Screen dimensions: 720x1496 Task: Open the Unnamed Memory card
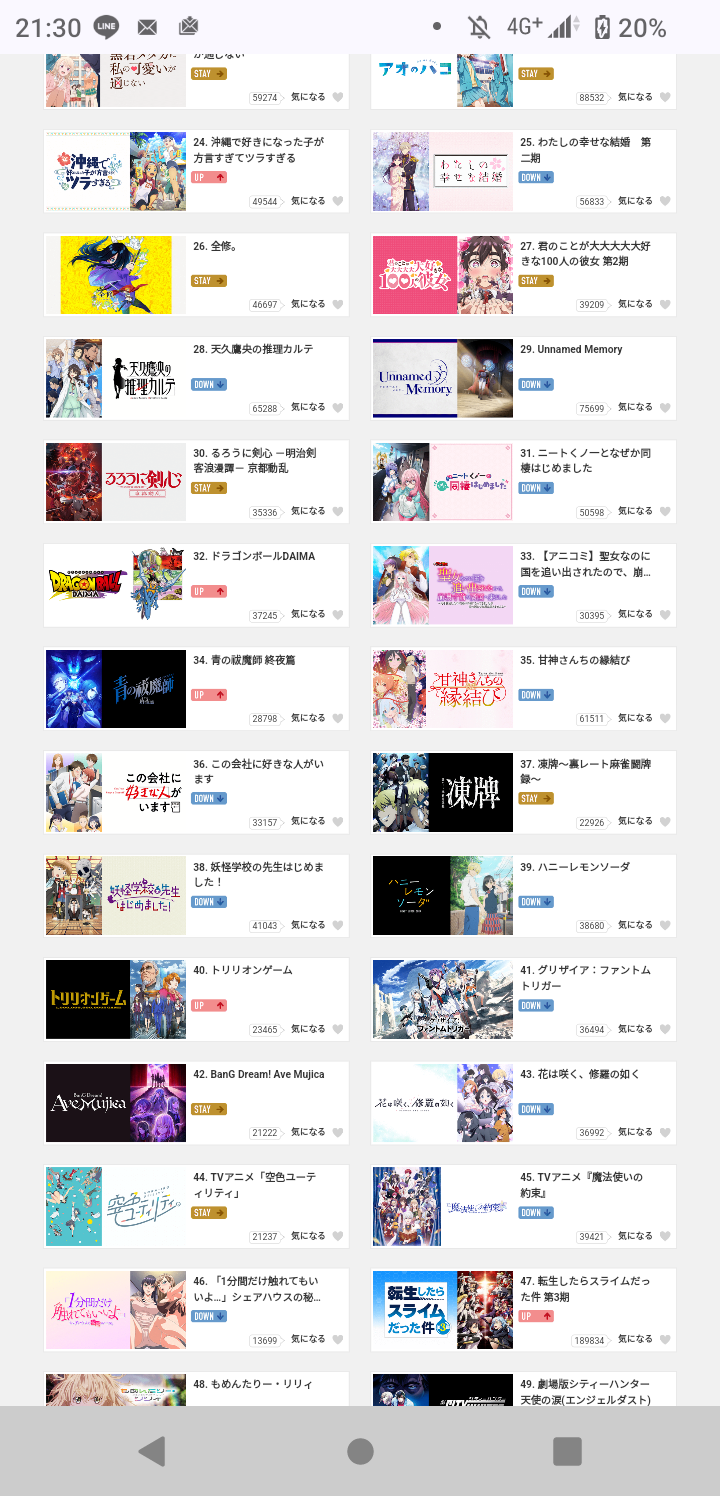[x=523, y=378]
